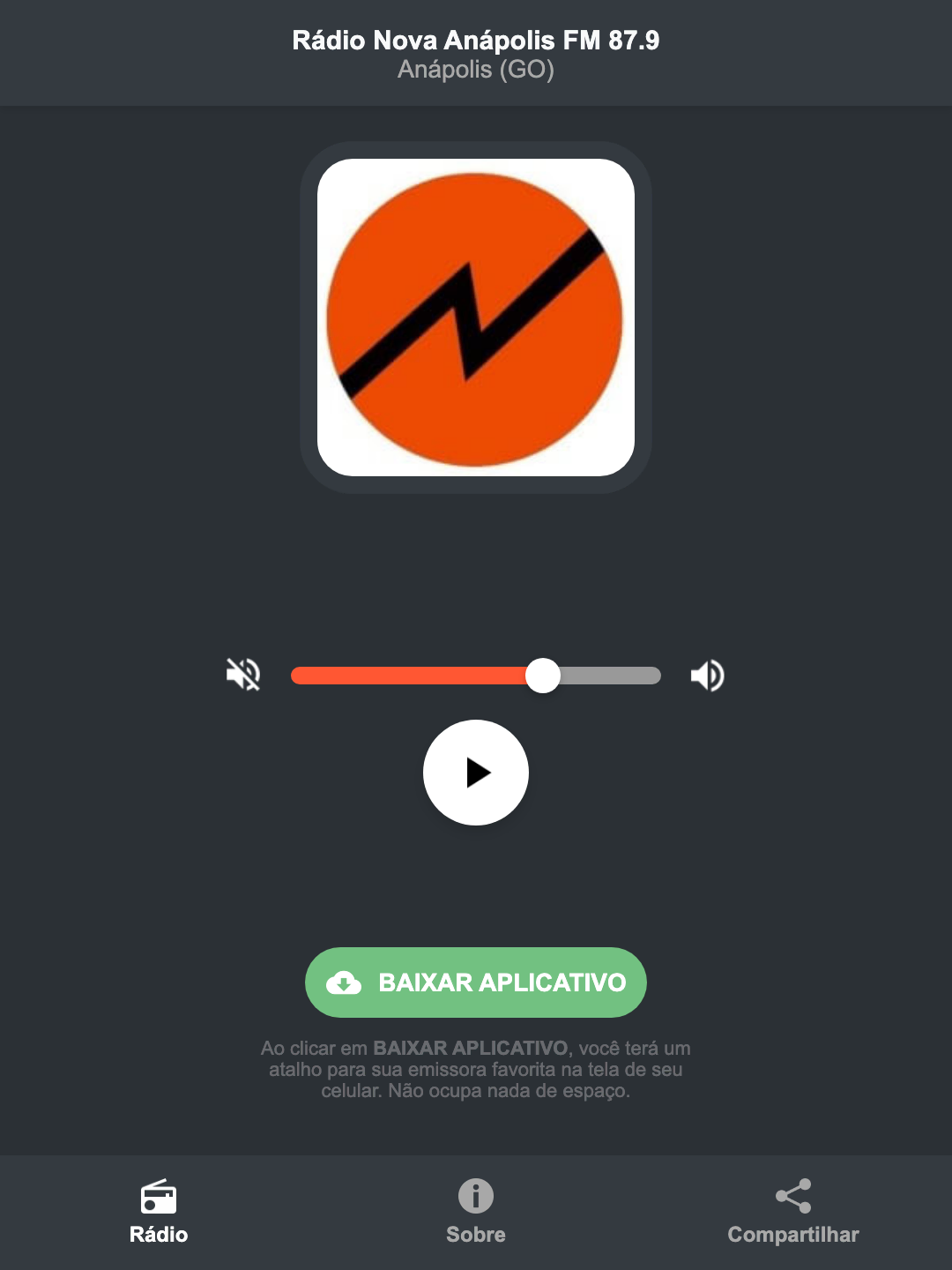This screenshot has height=1270, width=952.
Task: Tap the info icon above Sobre
Action: [475, 1196]
